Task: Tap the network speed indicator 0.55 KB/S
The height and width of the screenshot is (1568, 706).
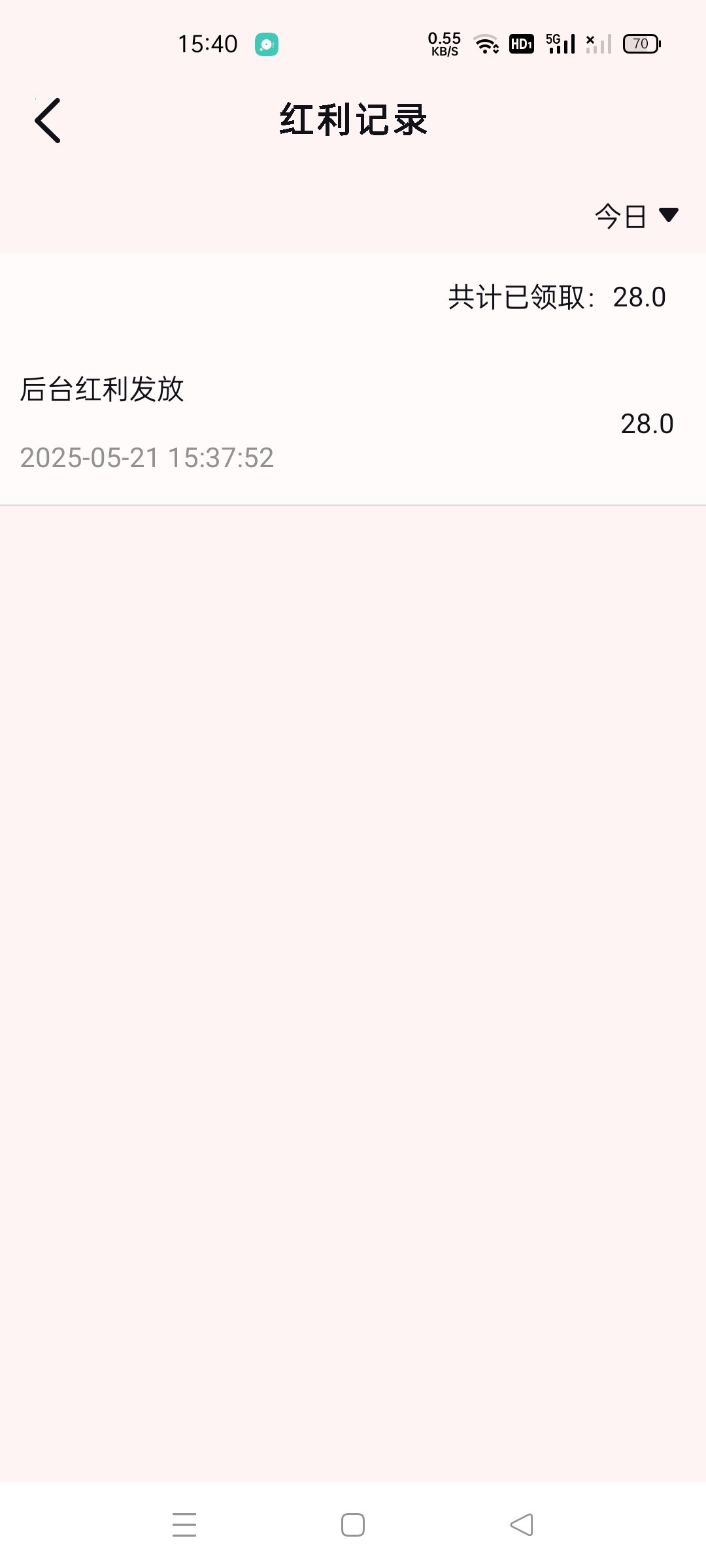Action: [443, 44]
